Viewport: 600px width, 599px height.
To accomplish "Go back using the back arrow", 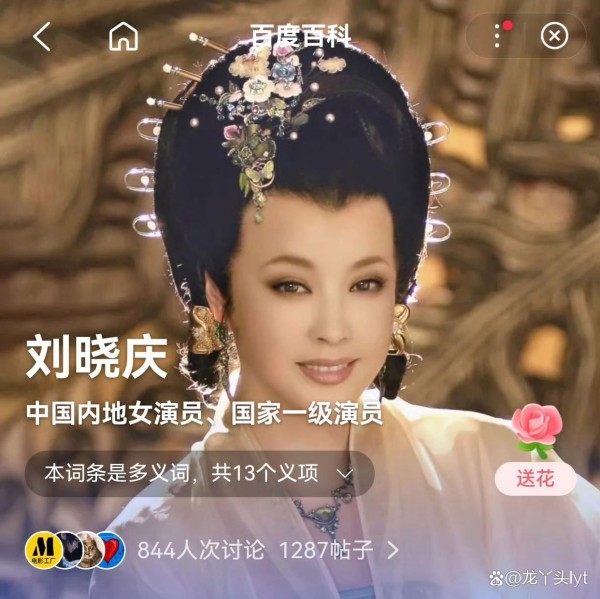I will coord(42,37).
